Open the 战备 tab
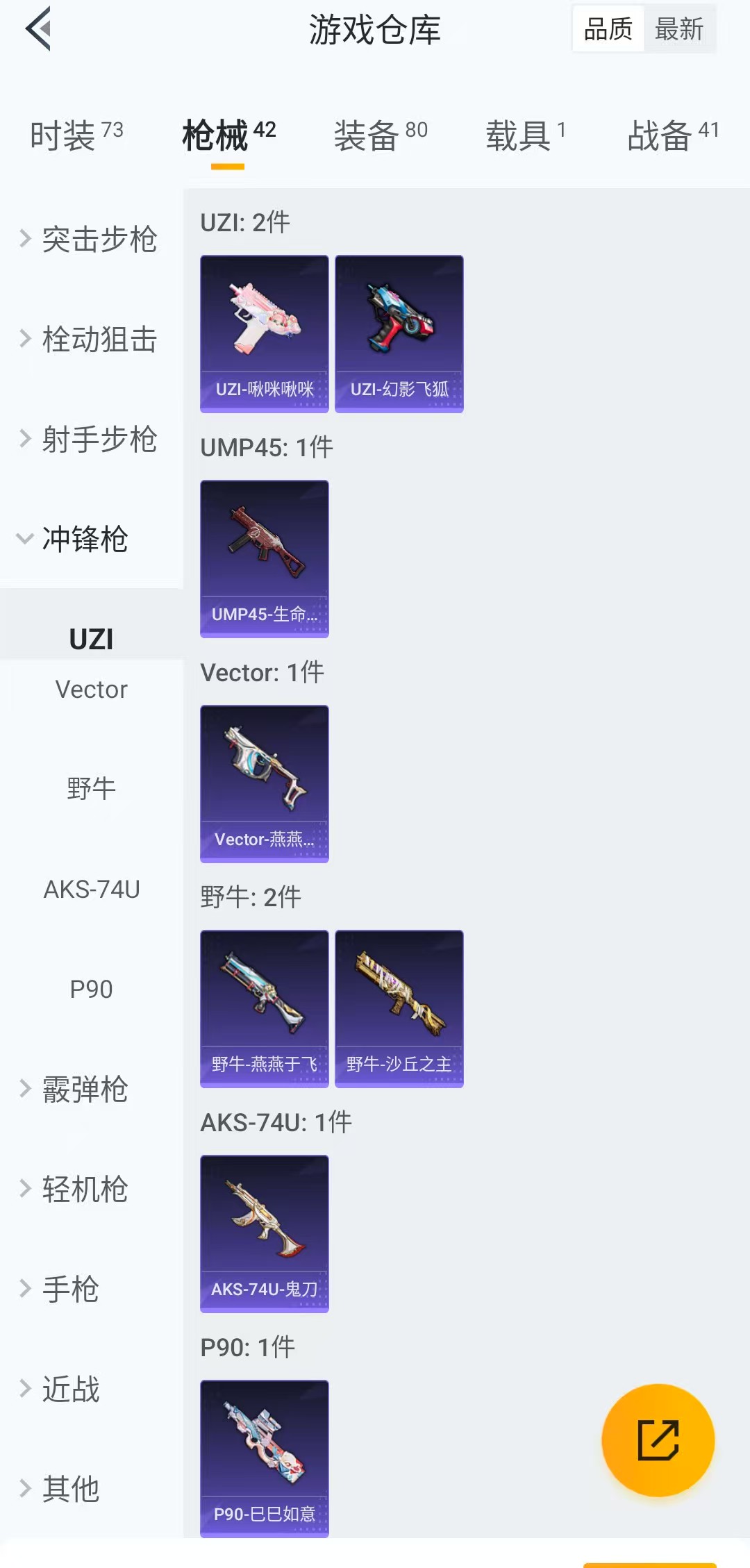 (x=672, y=135)
